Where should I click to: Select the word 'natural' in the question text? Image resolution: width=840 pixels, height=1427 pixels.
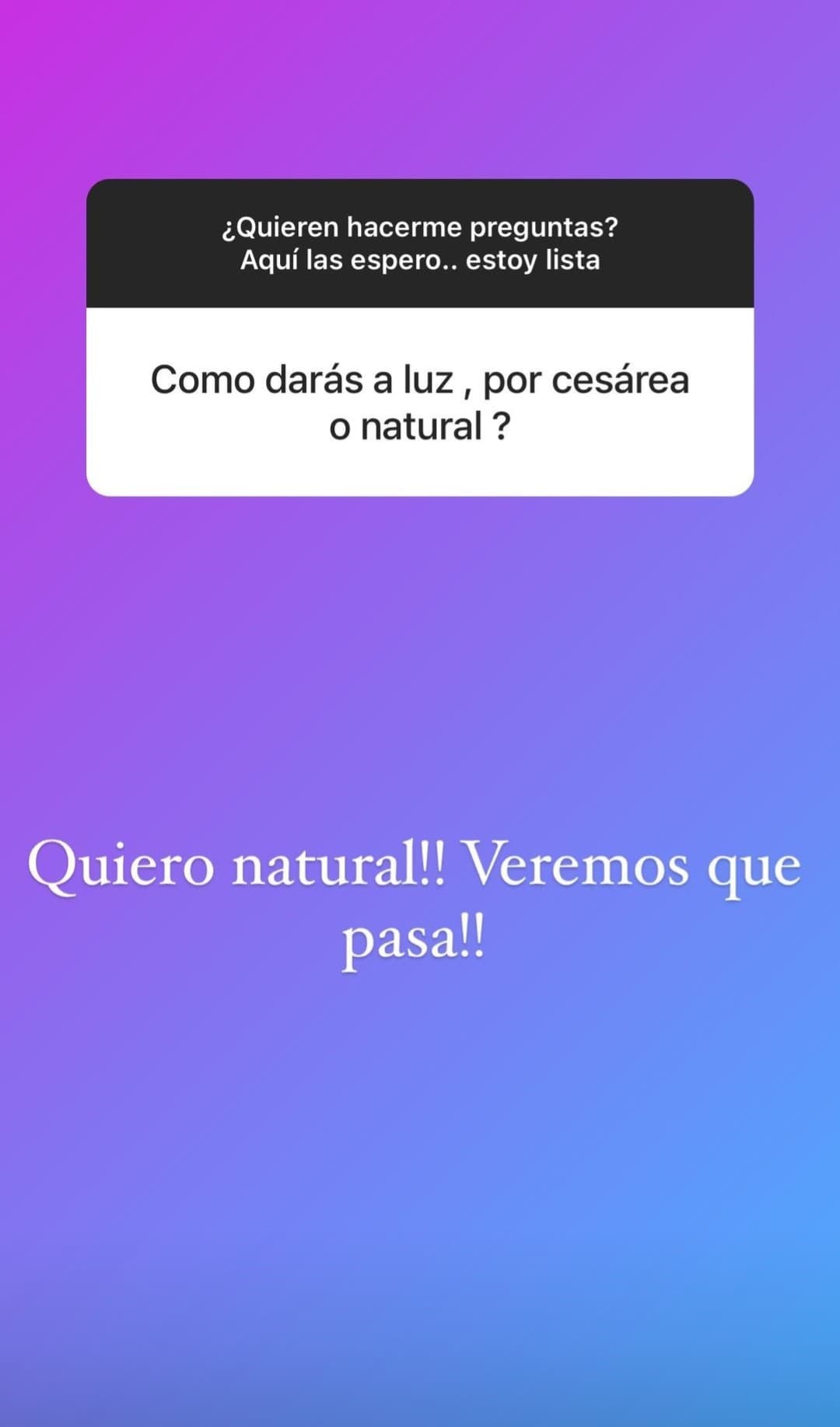[x=420, y=426]
